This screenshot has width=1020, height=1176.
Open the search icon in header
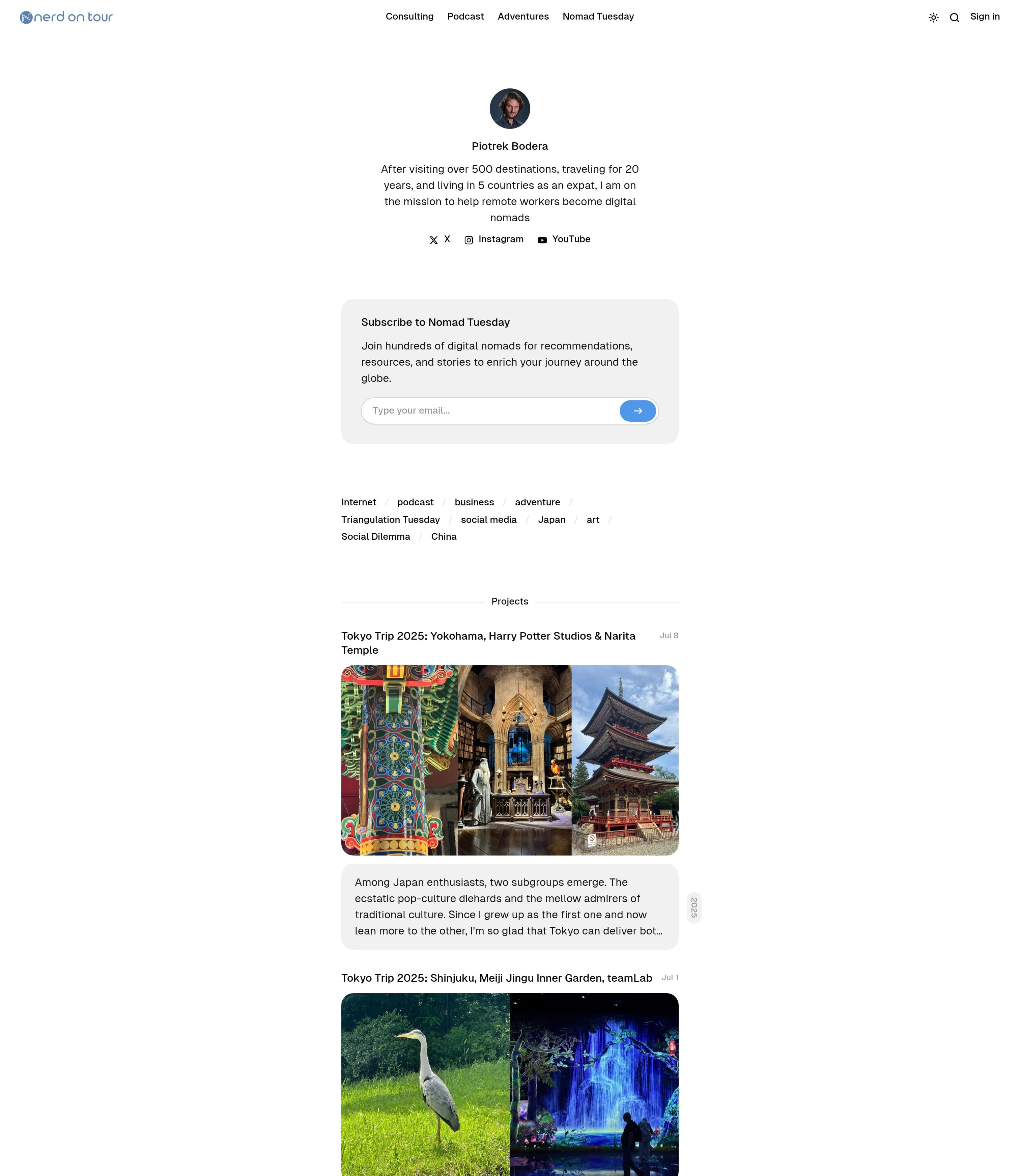[x=955, y=18]
